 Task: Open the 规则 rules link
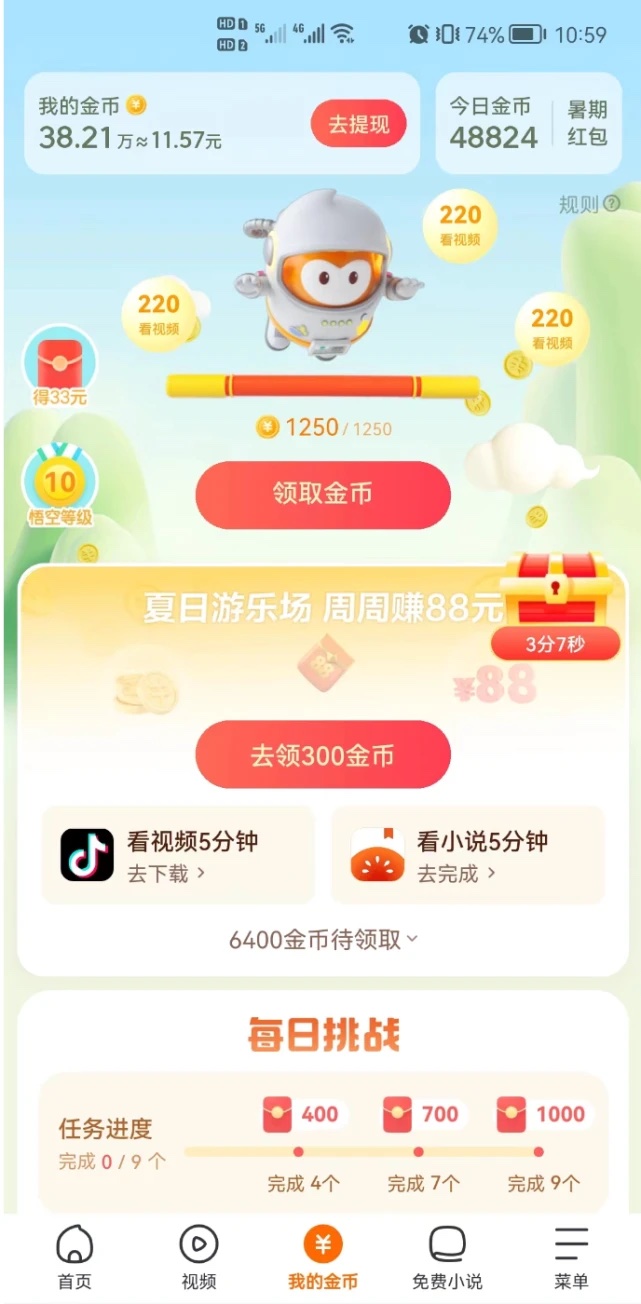coord(589,205)
